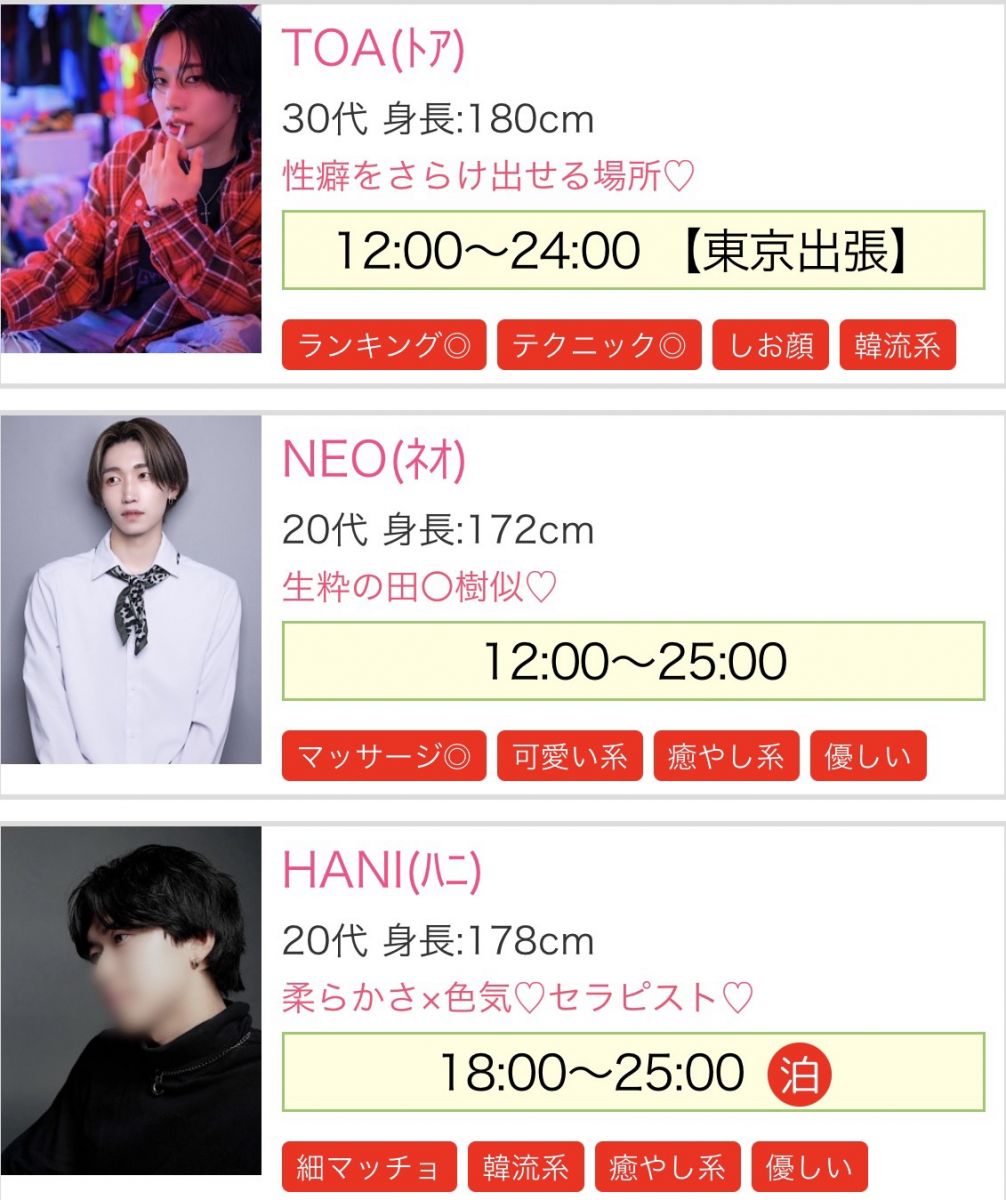Tap the 優しい tag on HANI's card
This screenshot has height=1200, width=1006.
coord(810,1167)
